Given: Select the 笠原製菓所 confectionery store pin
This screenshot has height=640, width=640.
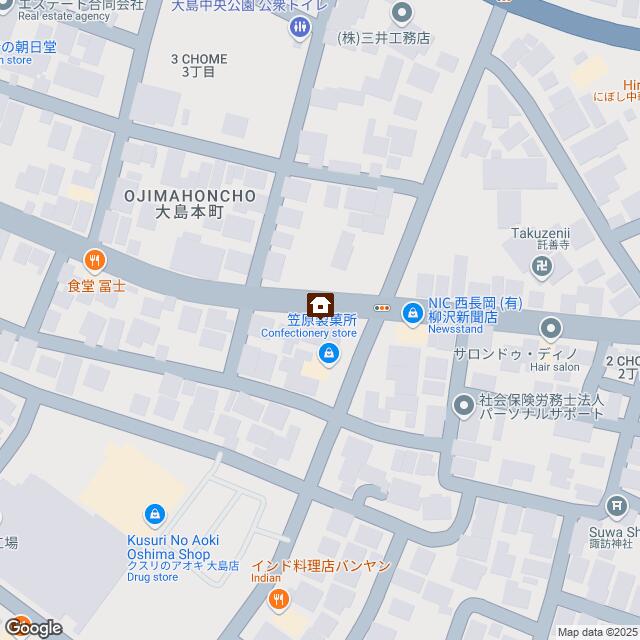Looking at the screenshot, I should point(327,353).
